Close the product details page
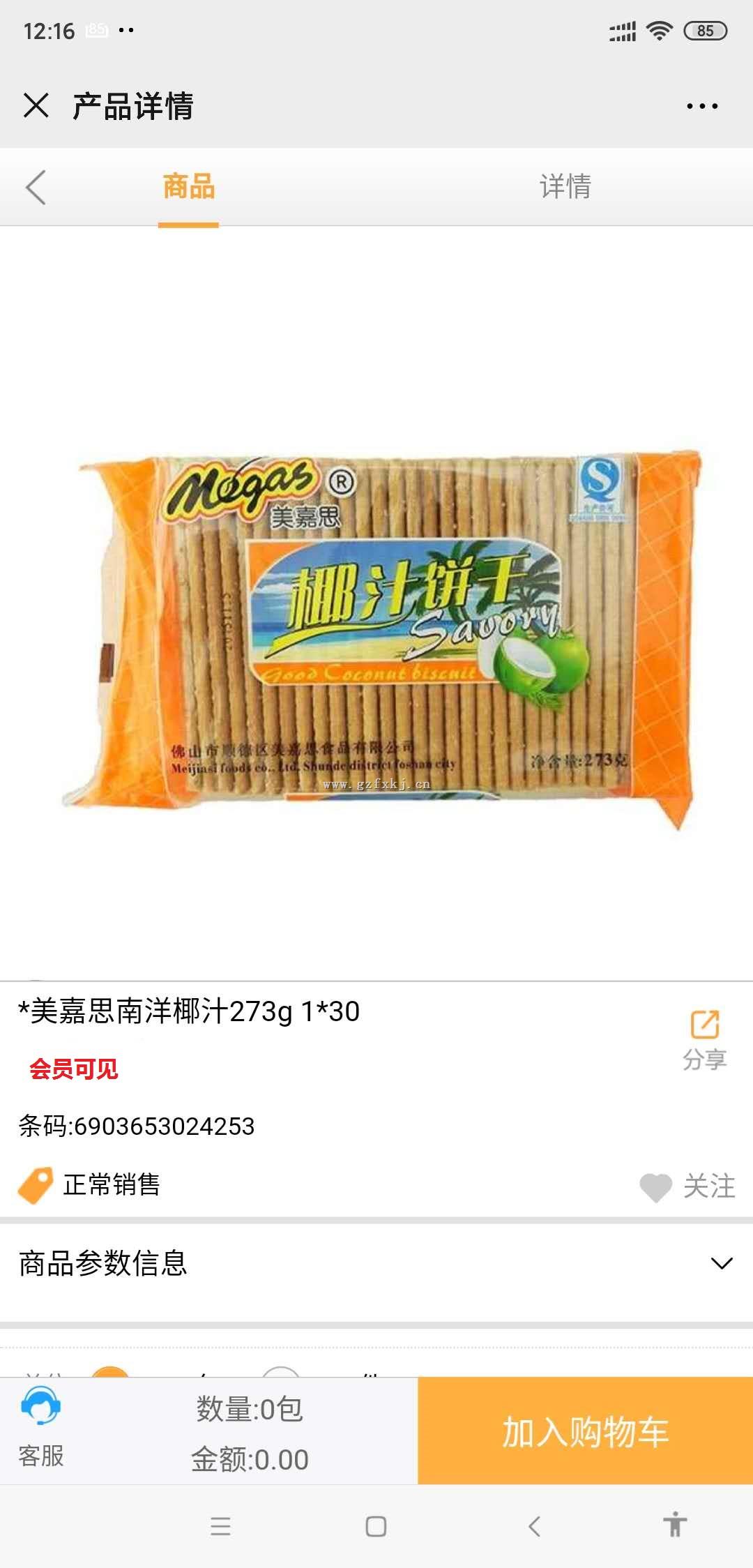This screenshot has height=1568, width=753. [x=36, y=106]
